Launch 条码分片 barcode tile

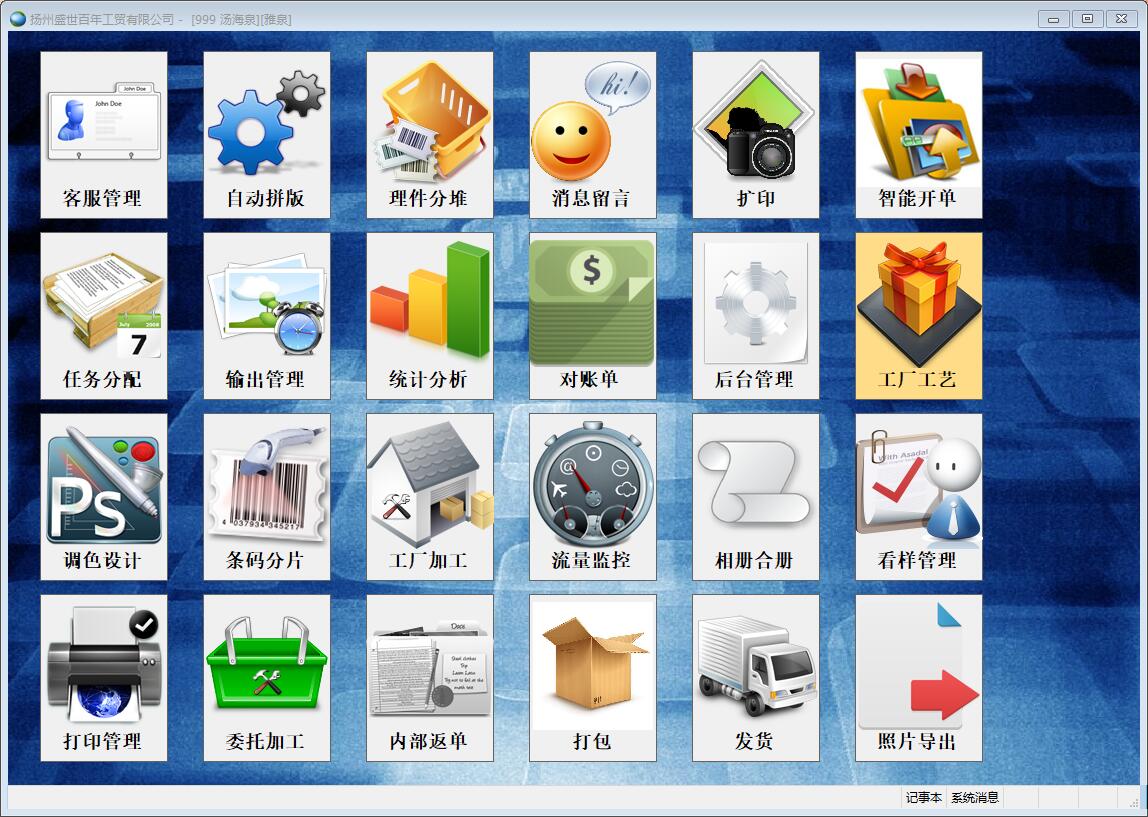266,497
